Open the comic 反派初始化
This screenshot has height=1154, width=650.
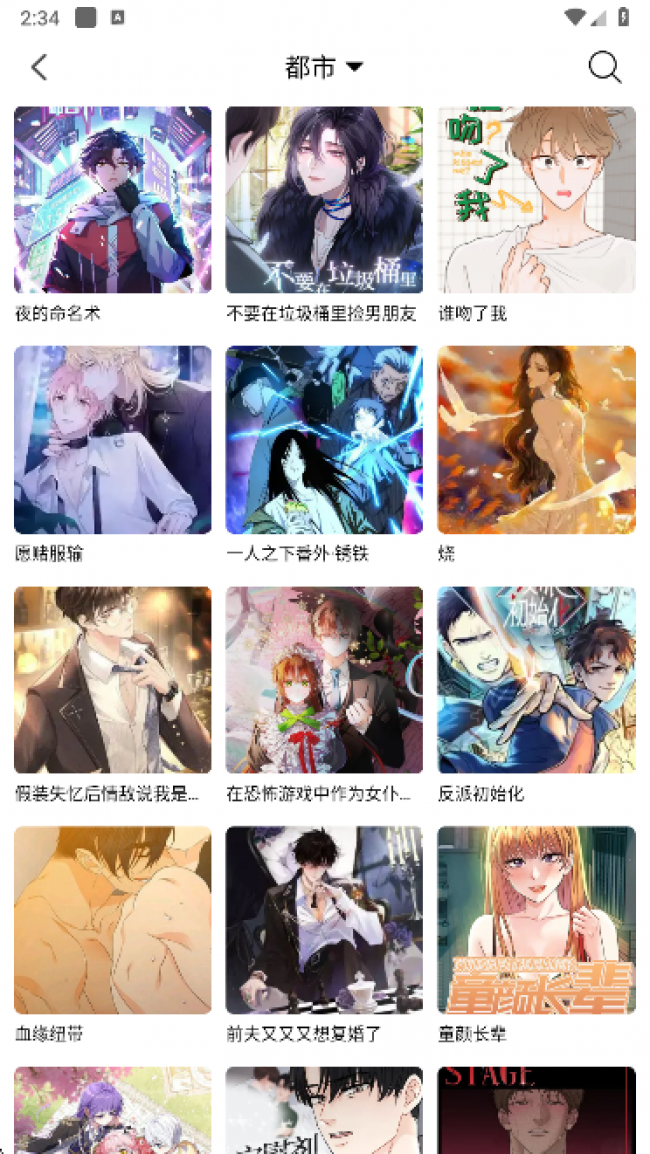pyautogui.click(x=536, y=680)
